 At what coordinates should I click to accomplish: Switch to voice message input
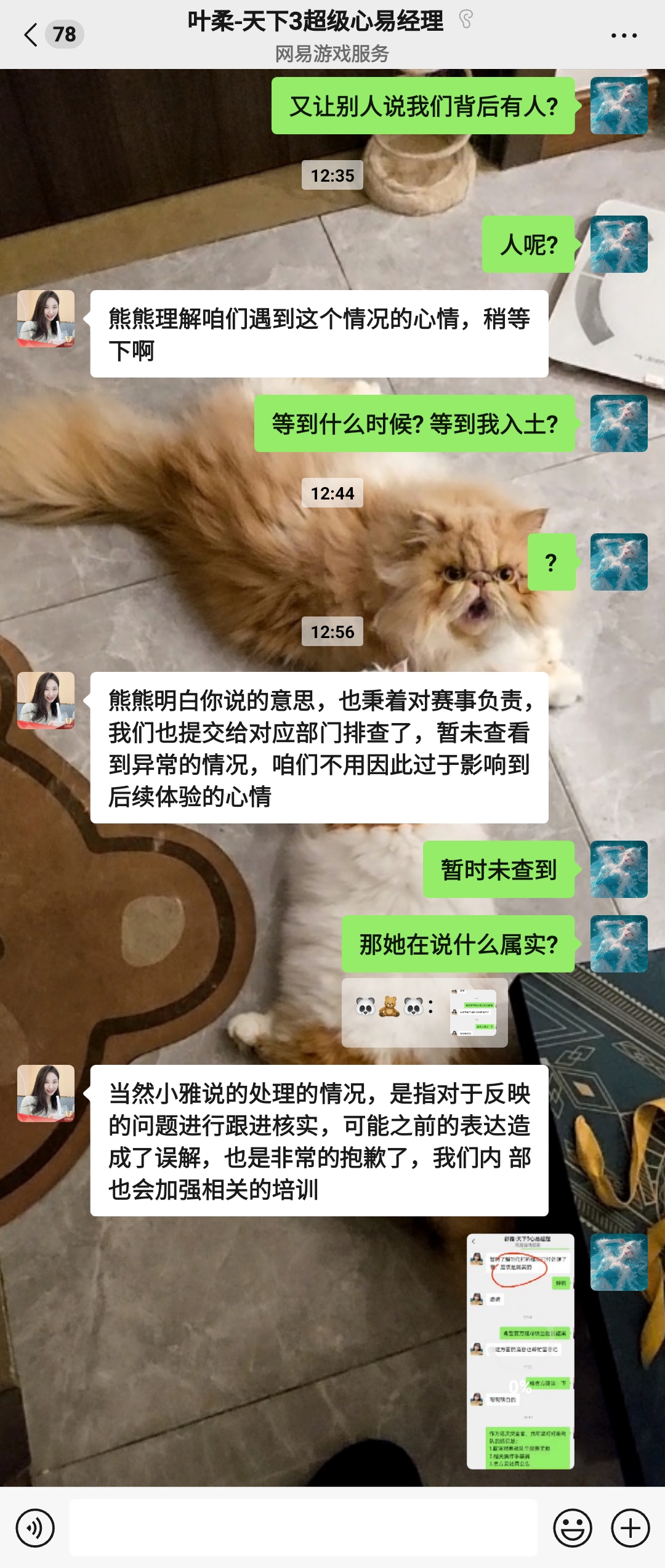(35, 1528)
